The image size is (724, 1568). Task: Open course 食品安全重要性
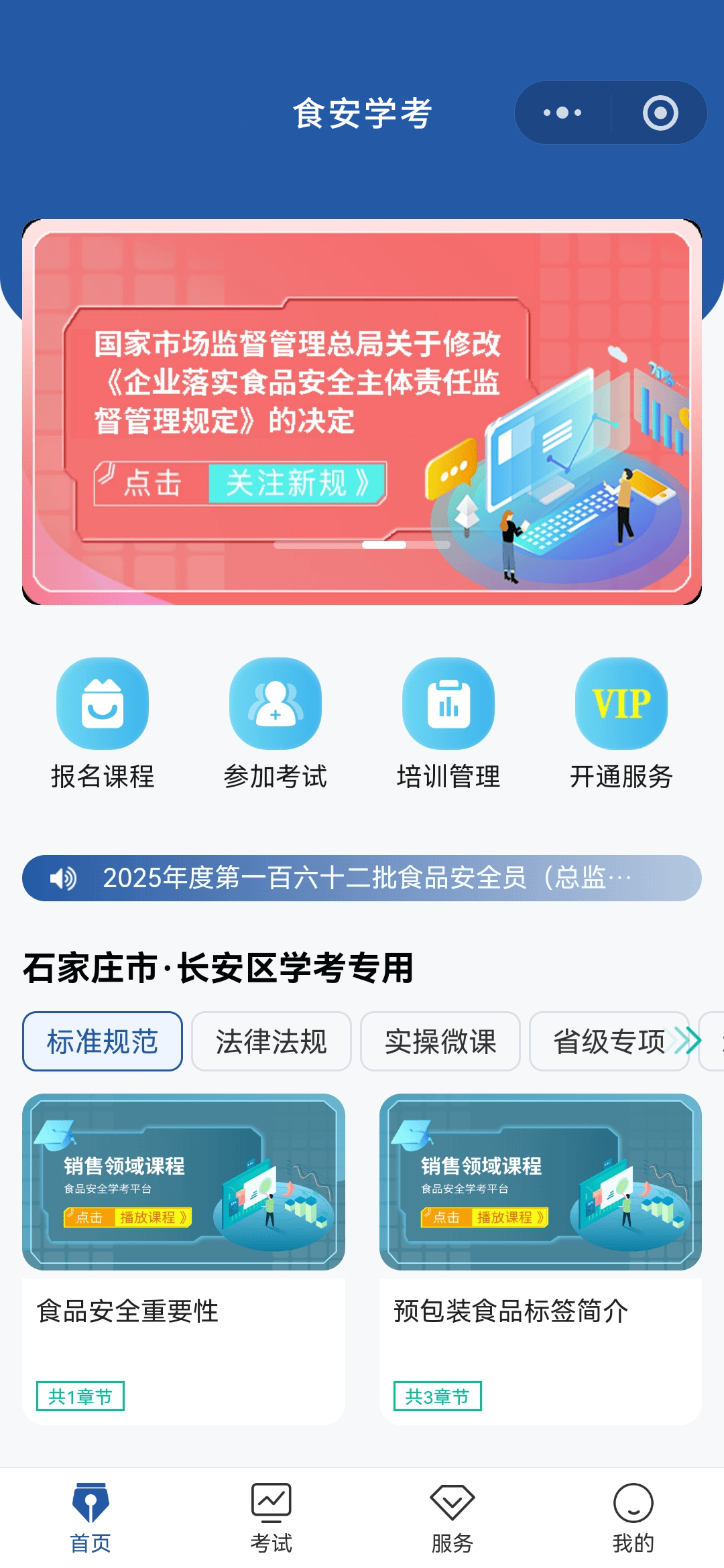coord(184,1258)
